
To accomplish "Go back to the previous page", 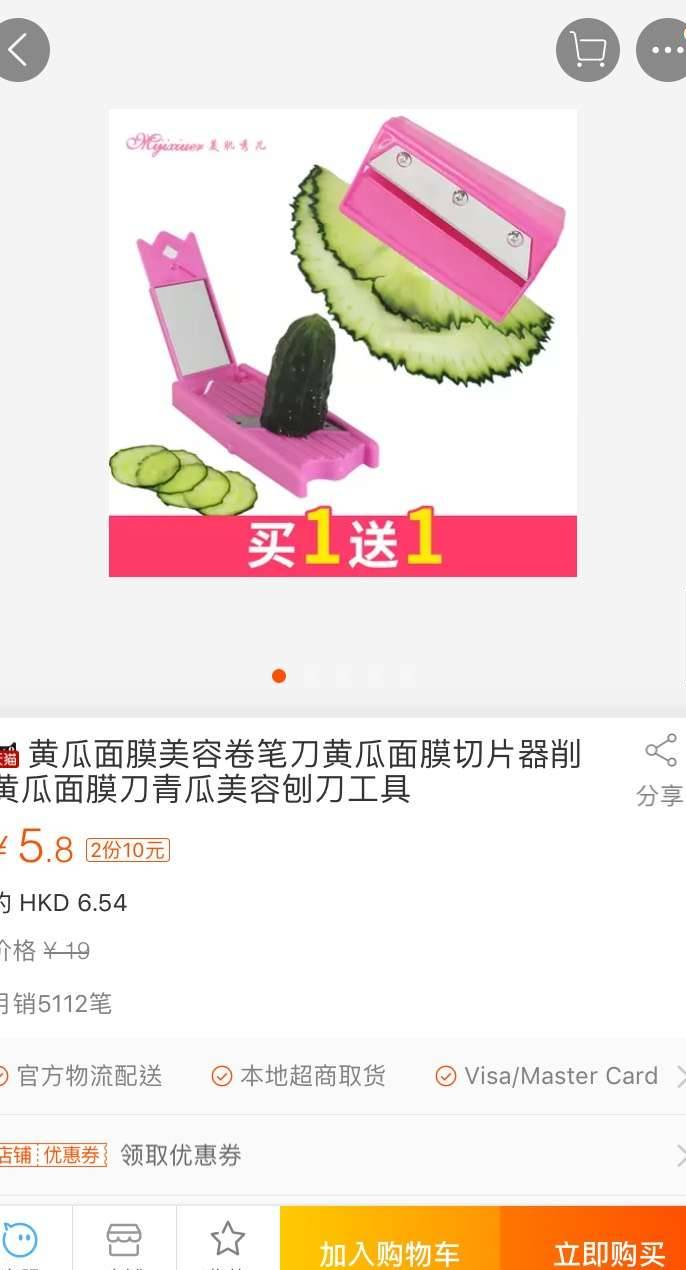I will tap(20, 50).
